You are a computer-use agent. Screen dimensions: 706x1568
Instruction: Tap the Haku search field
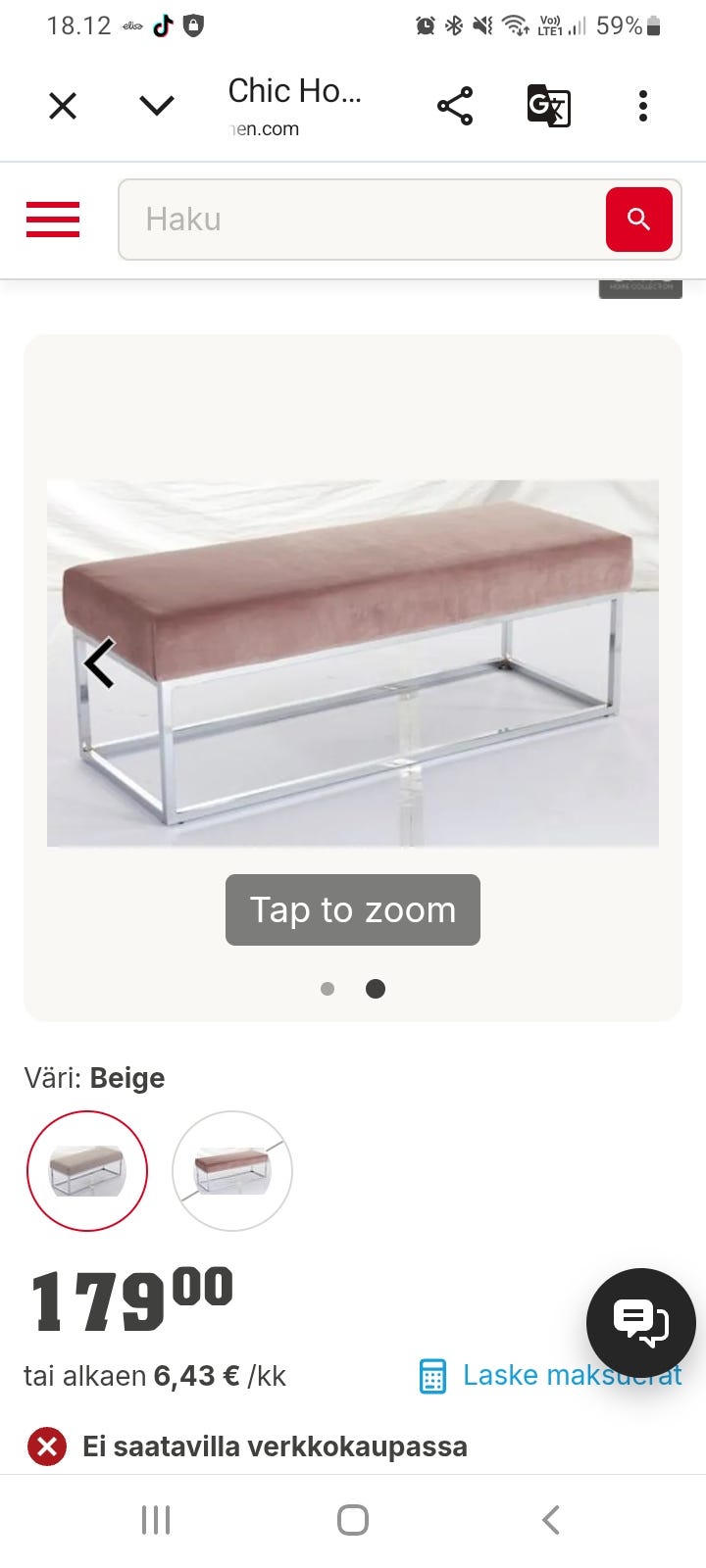tap(363, 220)
